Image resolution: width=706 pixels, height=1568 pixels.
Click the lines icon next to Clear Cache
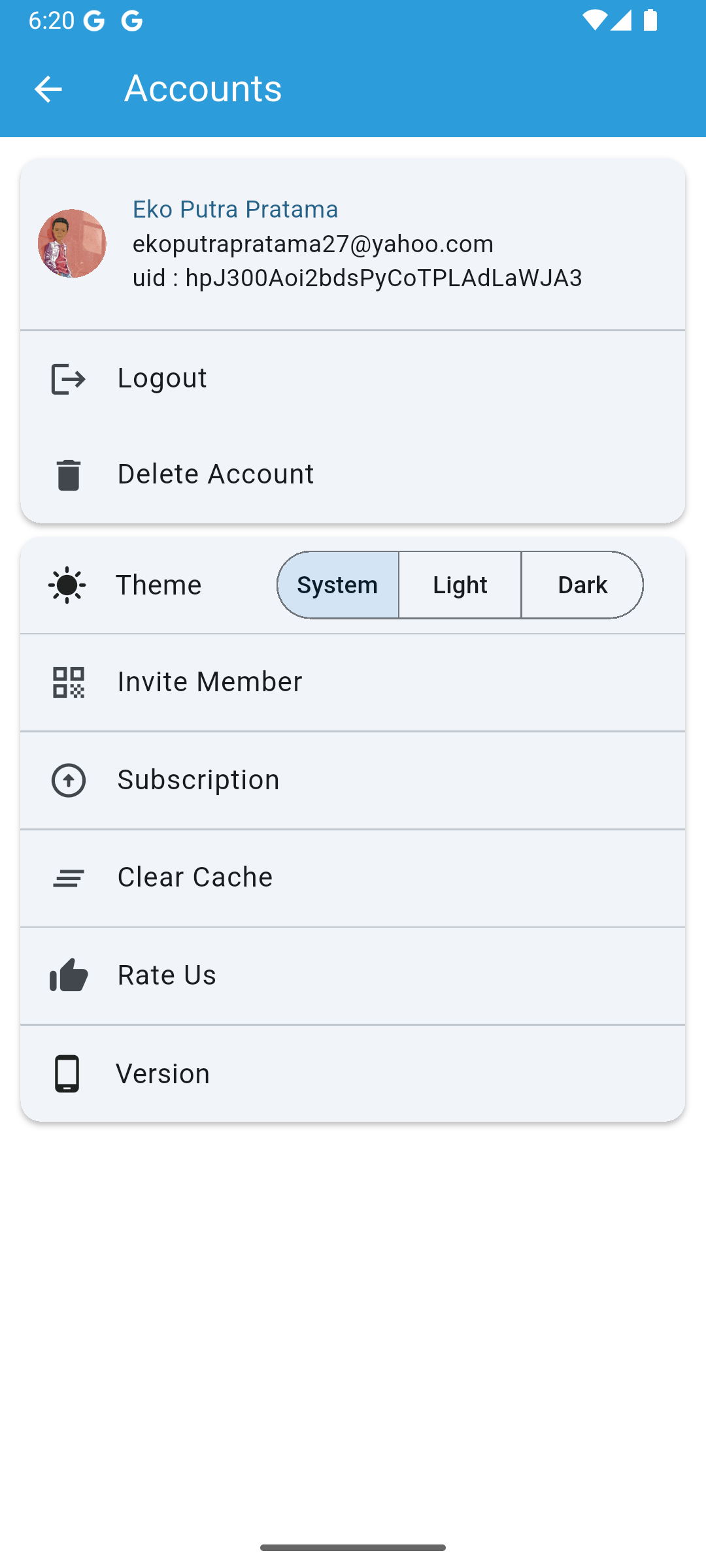[x=67, y=877]
